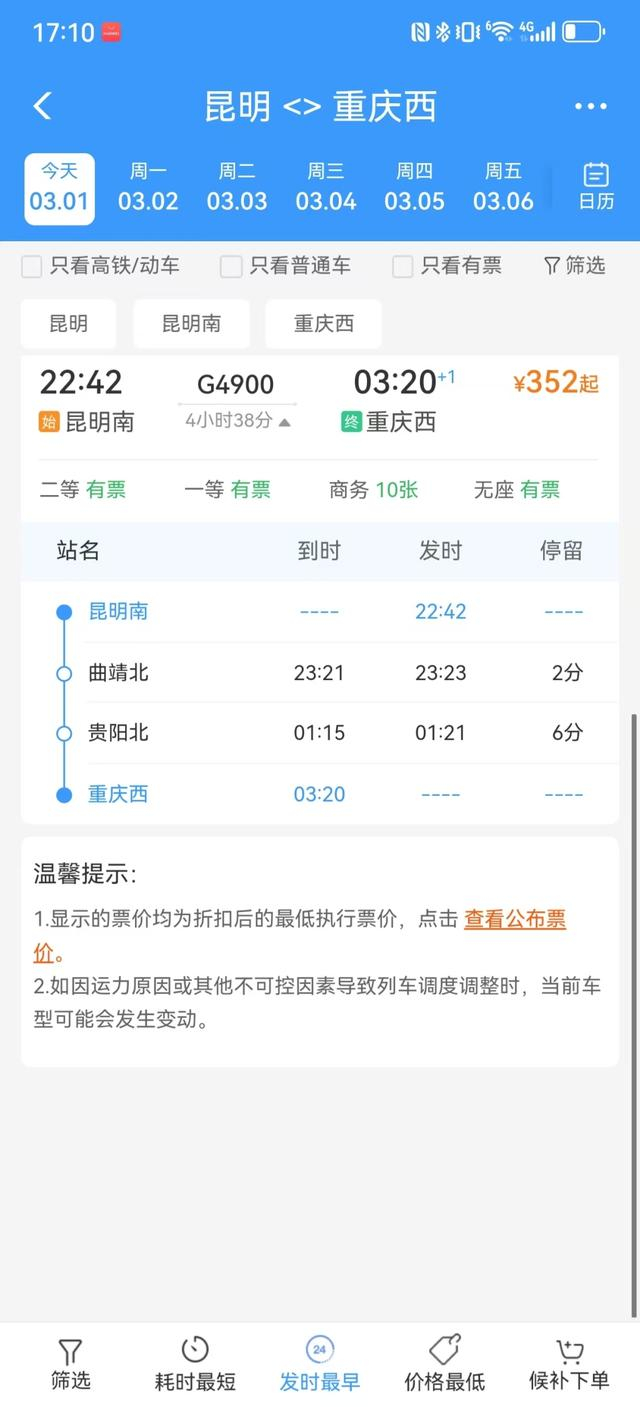The height and width of the screenshot is (1407, 640).
Task: Open the 日历 calendar picker
Action: point(596,186)
